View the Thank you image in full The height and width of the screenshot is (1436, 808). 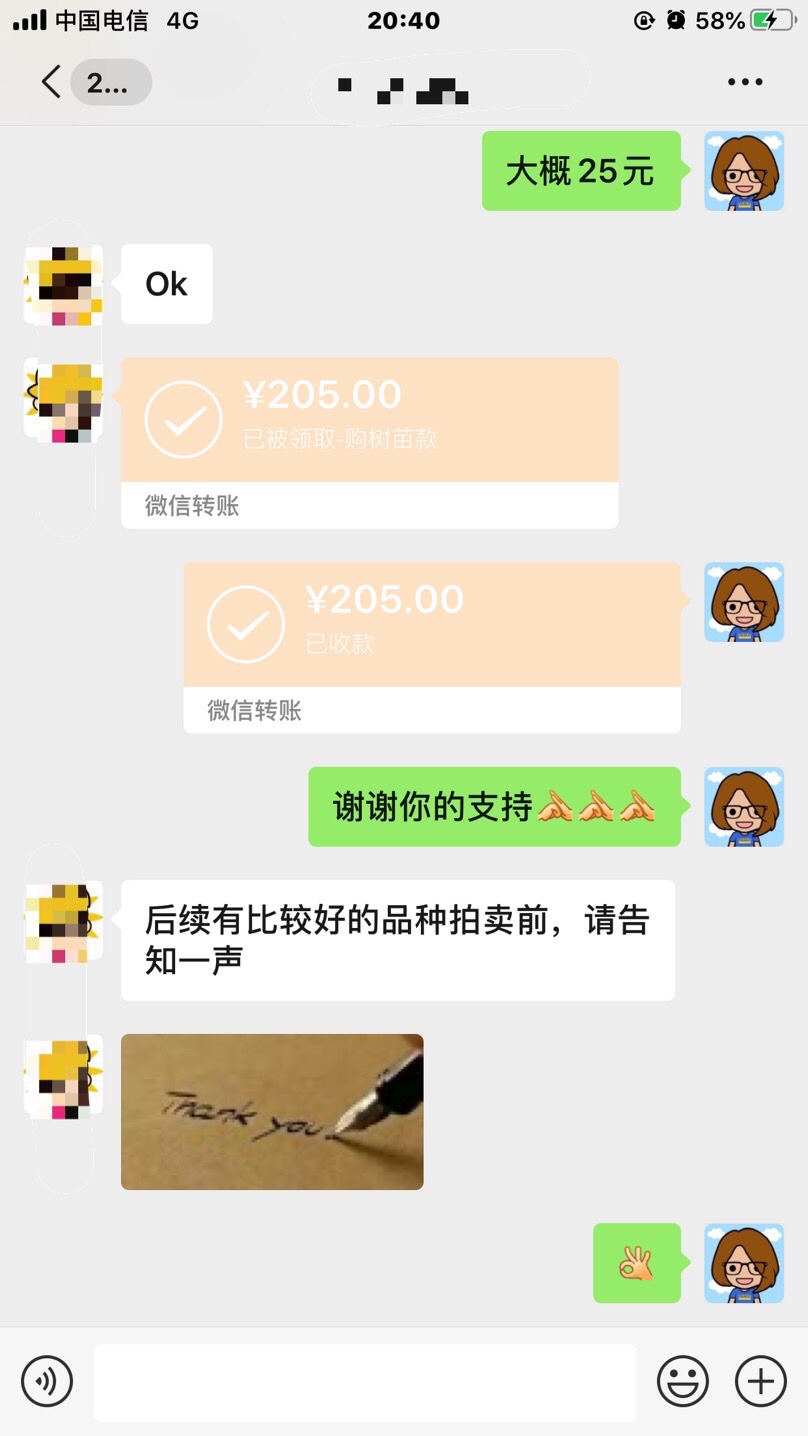272,1112
